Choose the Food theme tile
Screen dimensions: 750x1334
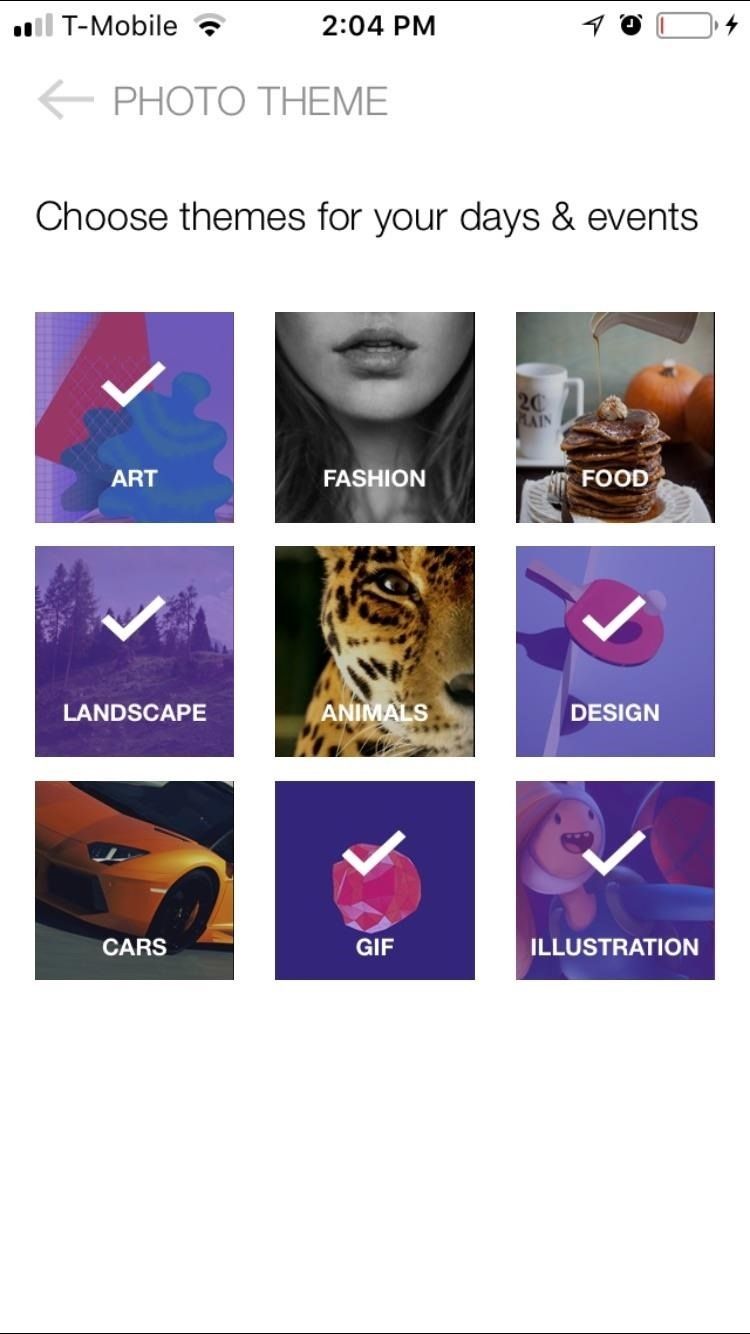615,417
